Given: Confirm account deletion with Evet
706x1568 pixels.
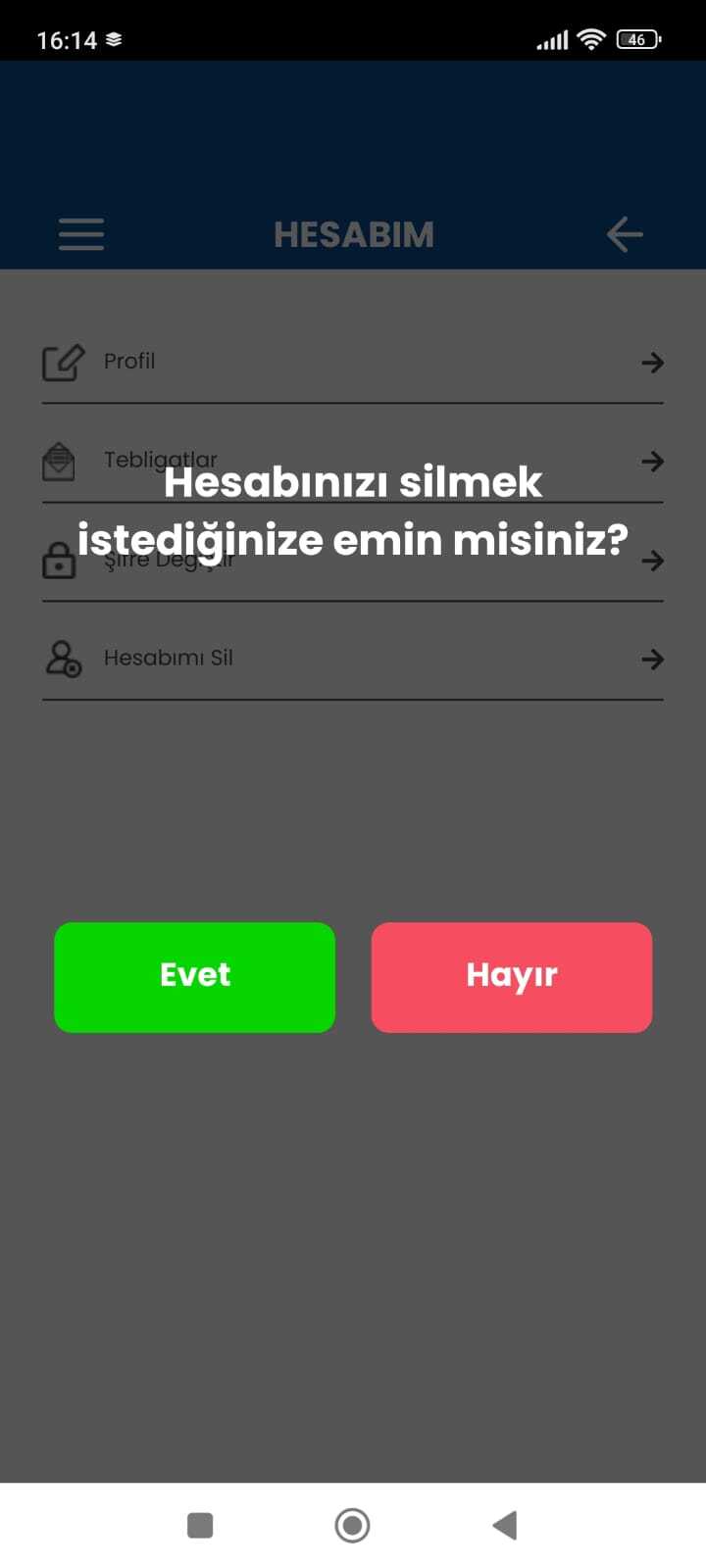Looking at the screenshot, I should 194,976.
